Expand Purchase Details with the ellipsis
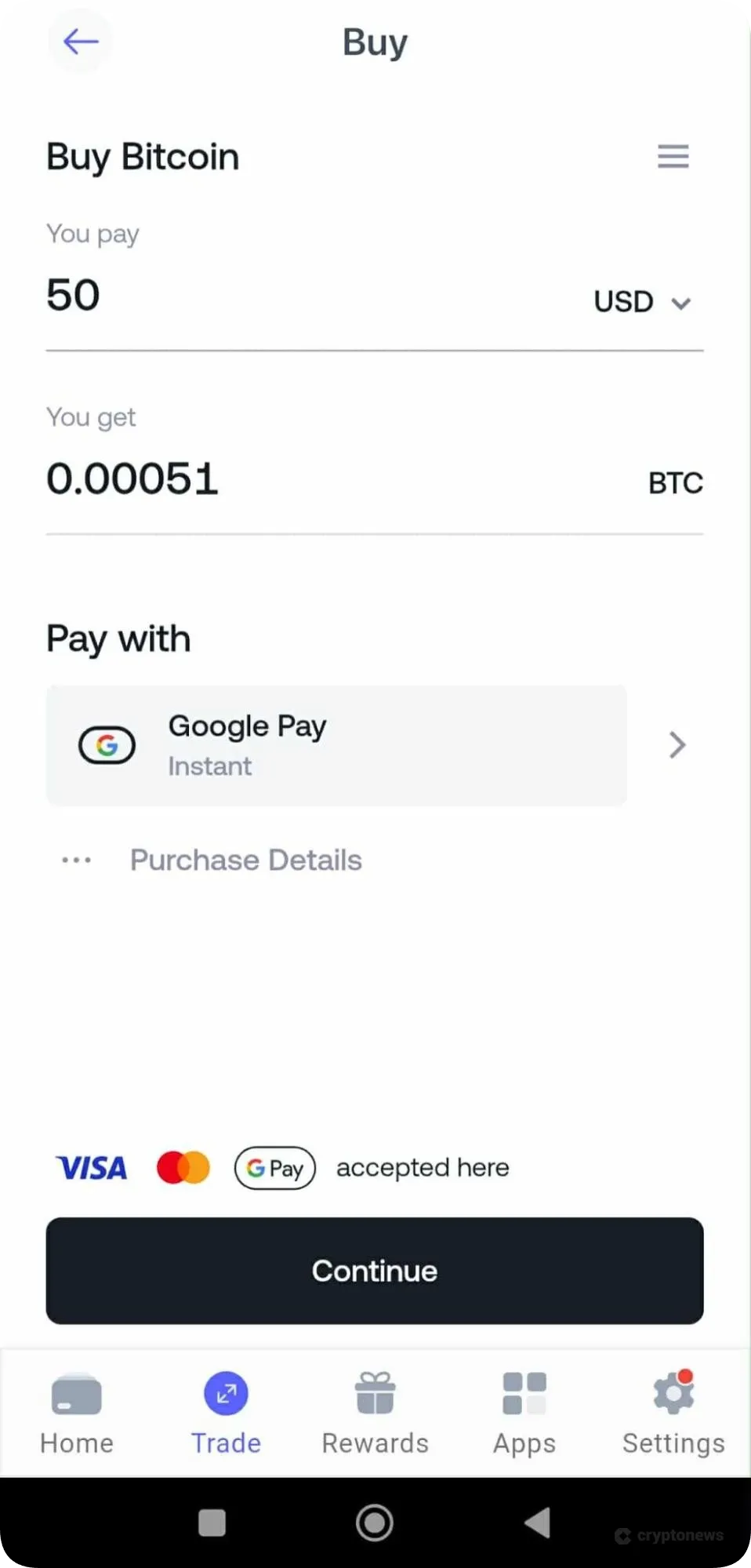Viewport: 751px width, 1568px height. coord(76,860)
